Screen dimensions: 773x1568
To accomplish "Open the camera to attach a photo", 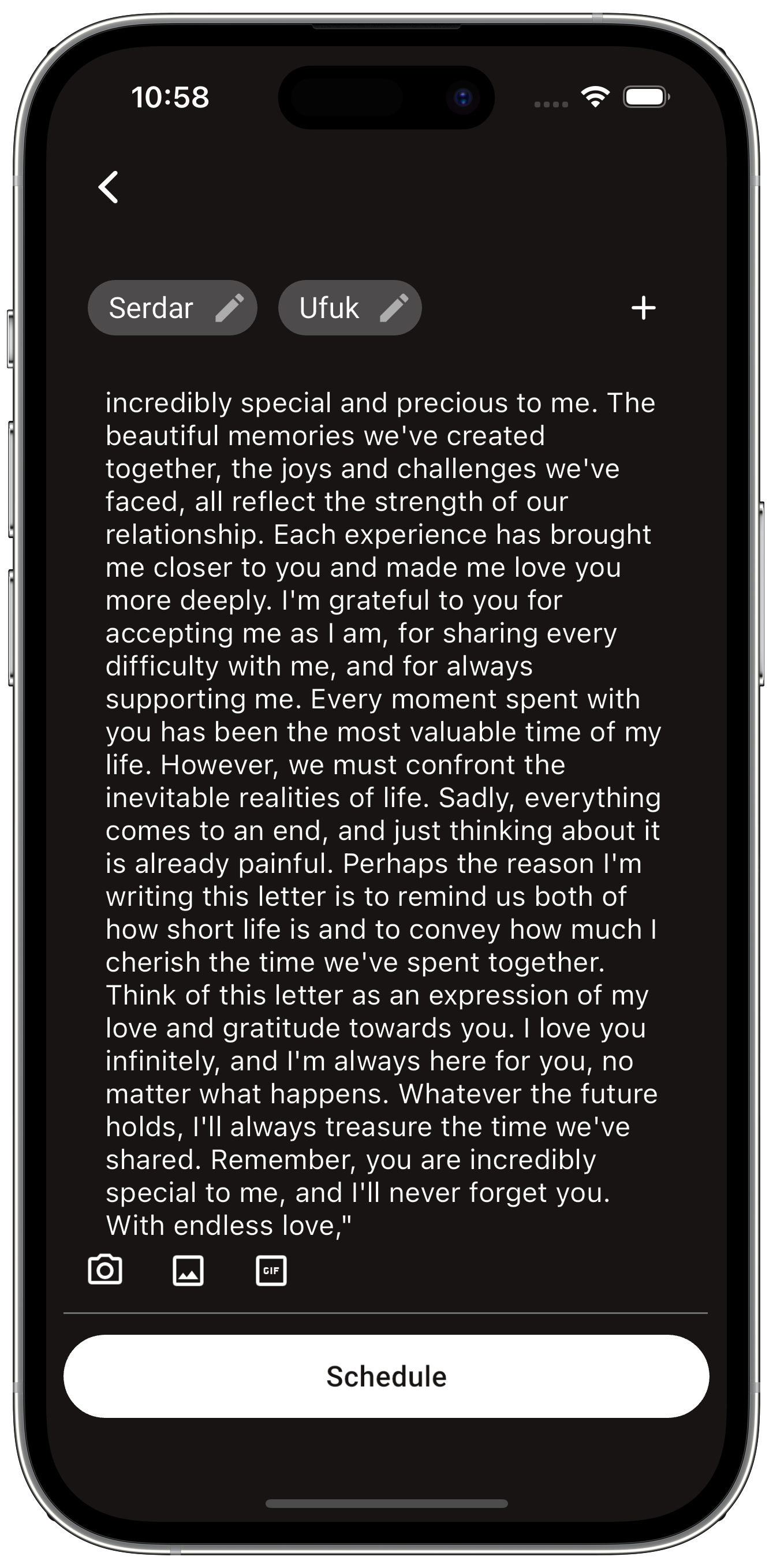I will [105, 1270].
